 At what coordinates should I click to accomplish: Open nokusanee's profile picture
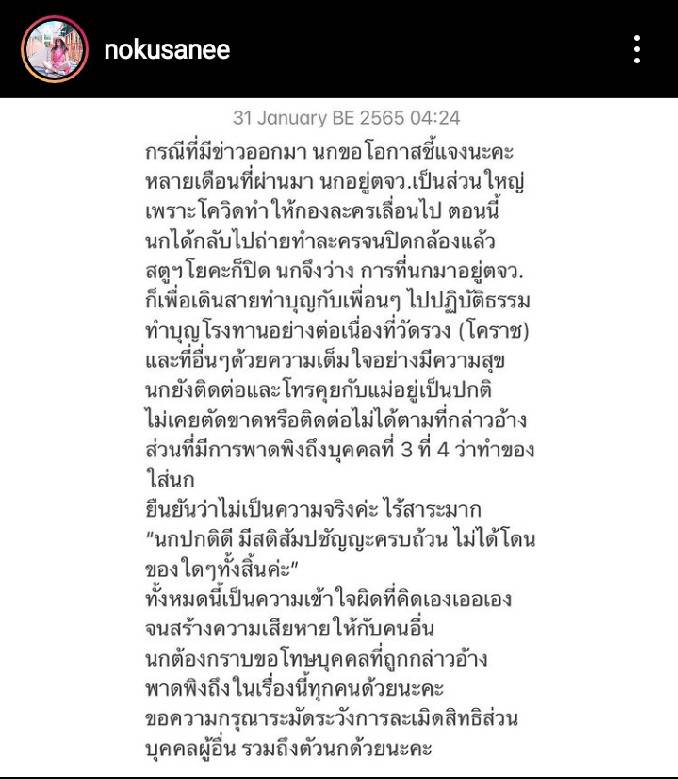[55, 49]
